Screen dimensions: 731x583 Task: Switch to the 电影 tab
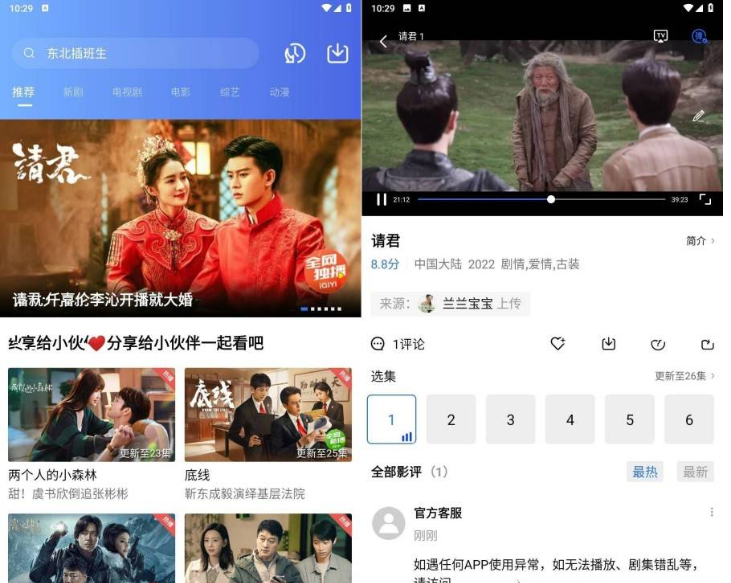(180, 92)
